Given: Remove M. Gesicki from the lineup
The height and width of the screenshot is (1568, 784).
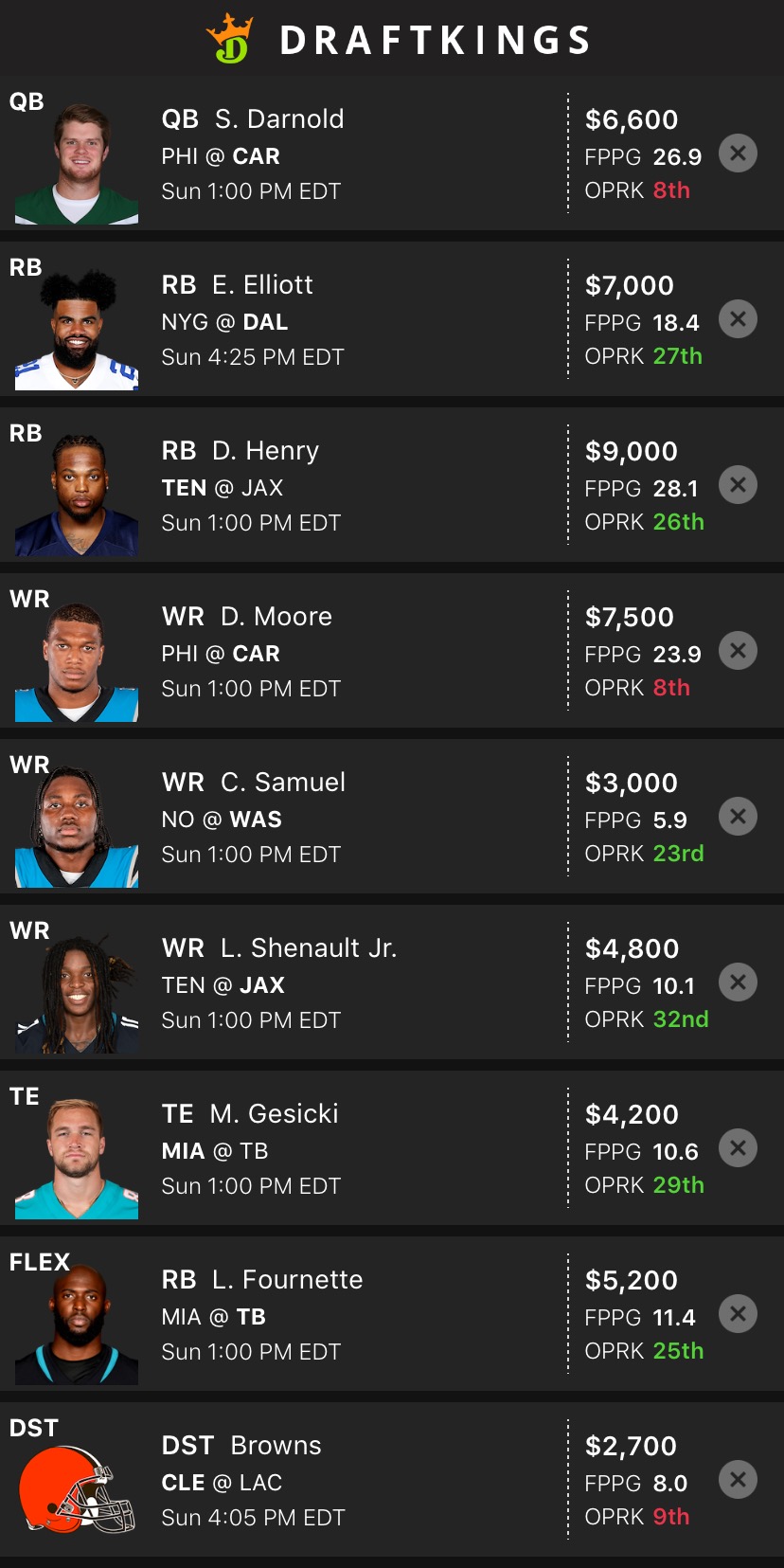Looking at the screenshot, I should (x=738, y=1148).
